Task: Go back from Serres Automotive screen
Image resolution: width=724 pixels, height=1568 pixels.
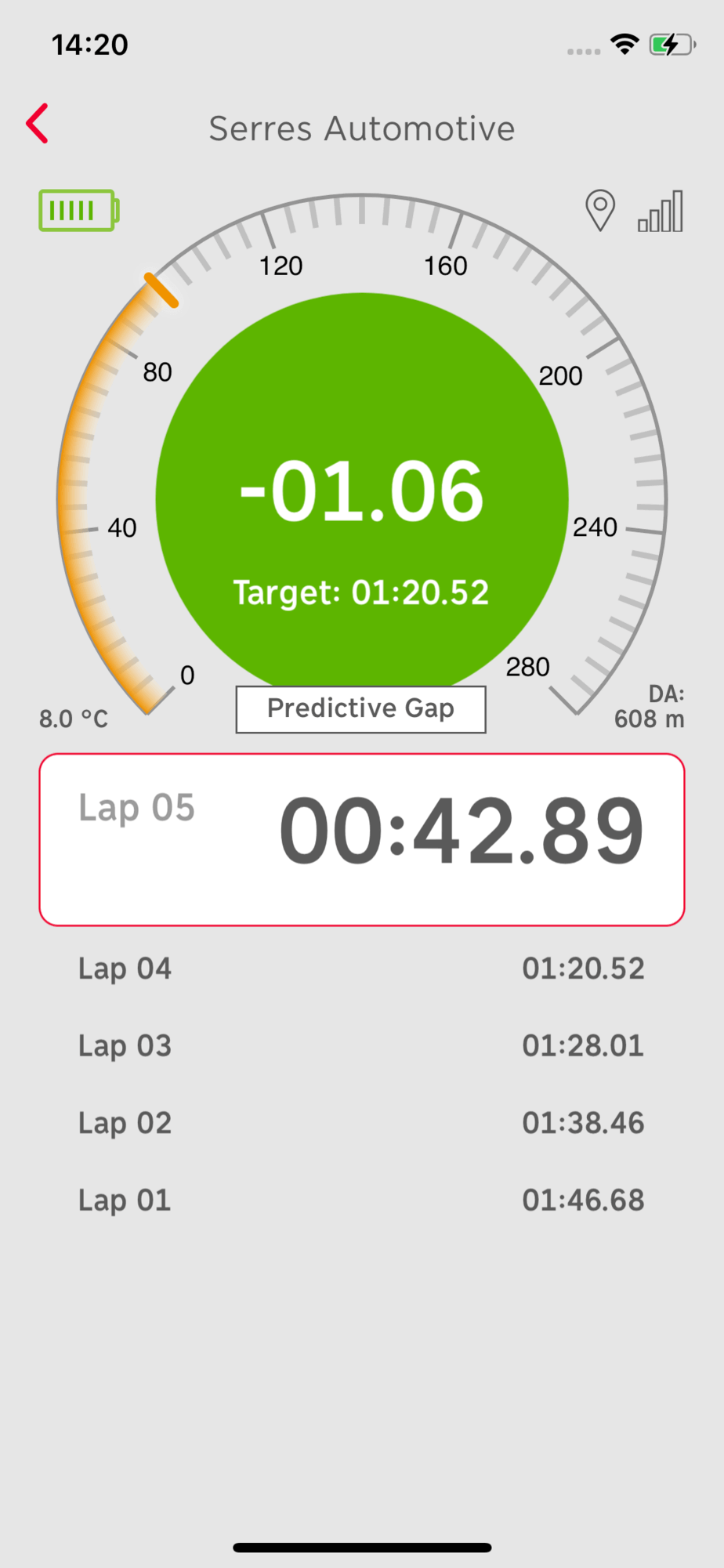Action: 38,124
